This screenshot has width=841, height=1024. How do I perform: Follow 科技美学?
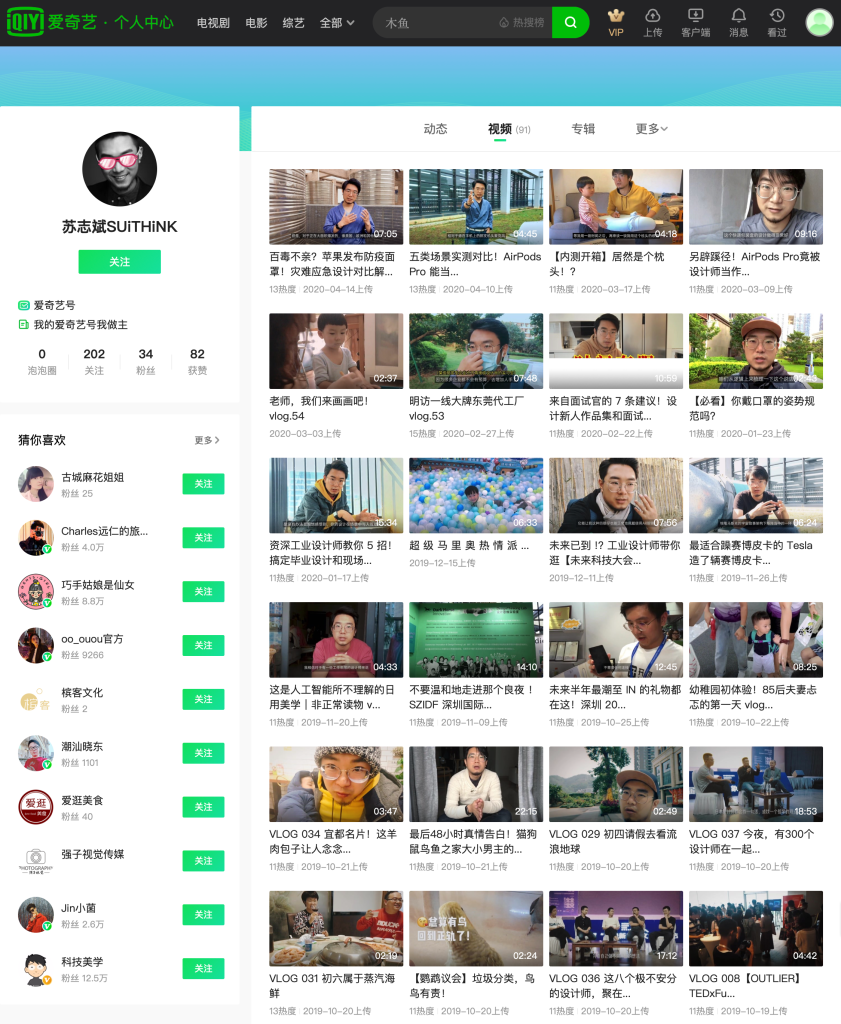[x=203, y=968]
